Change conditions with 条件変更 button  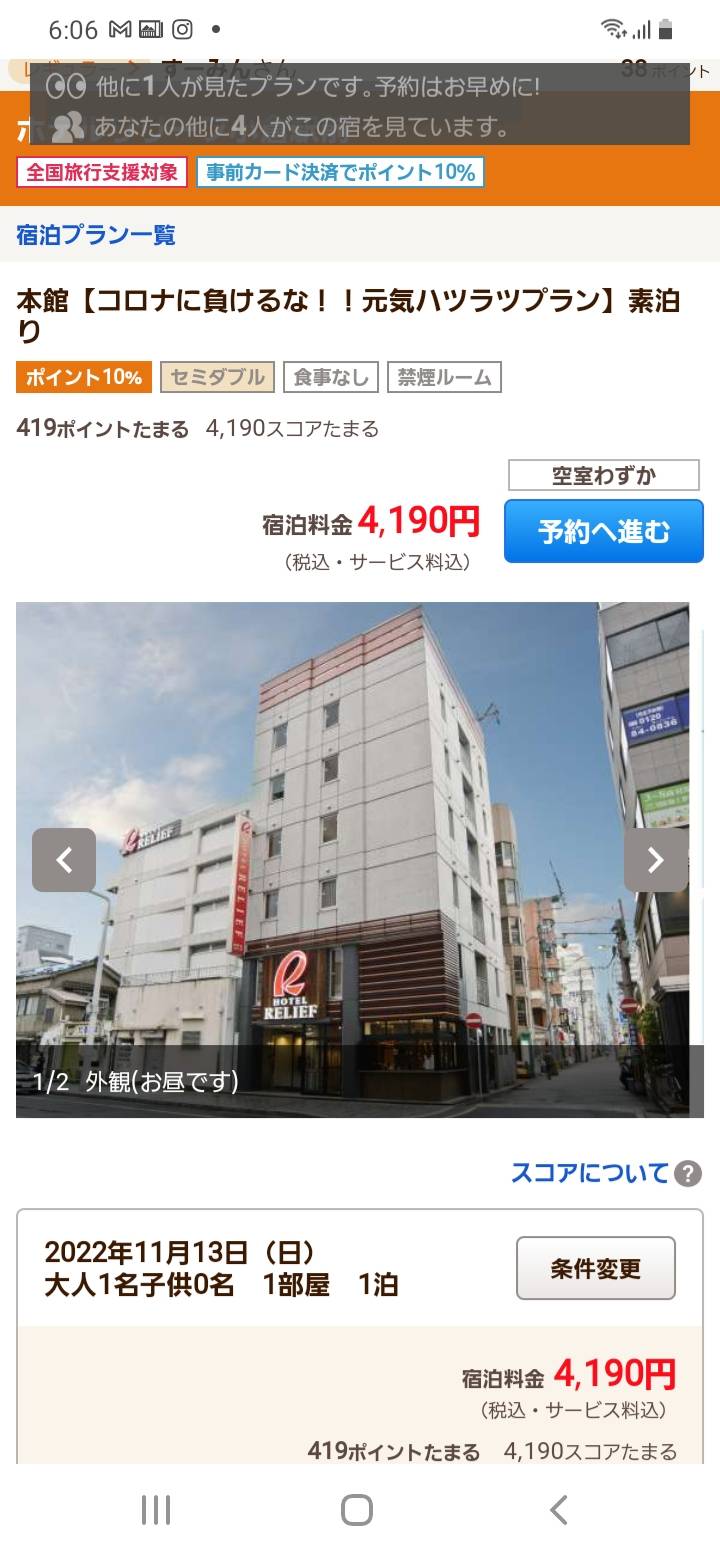pyautogui.click(x=596, y=1269)
